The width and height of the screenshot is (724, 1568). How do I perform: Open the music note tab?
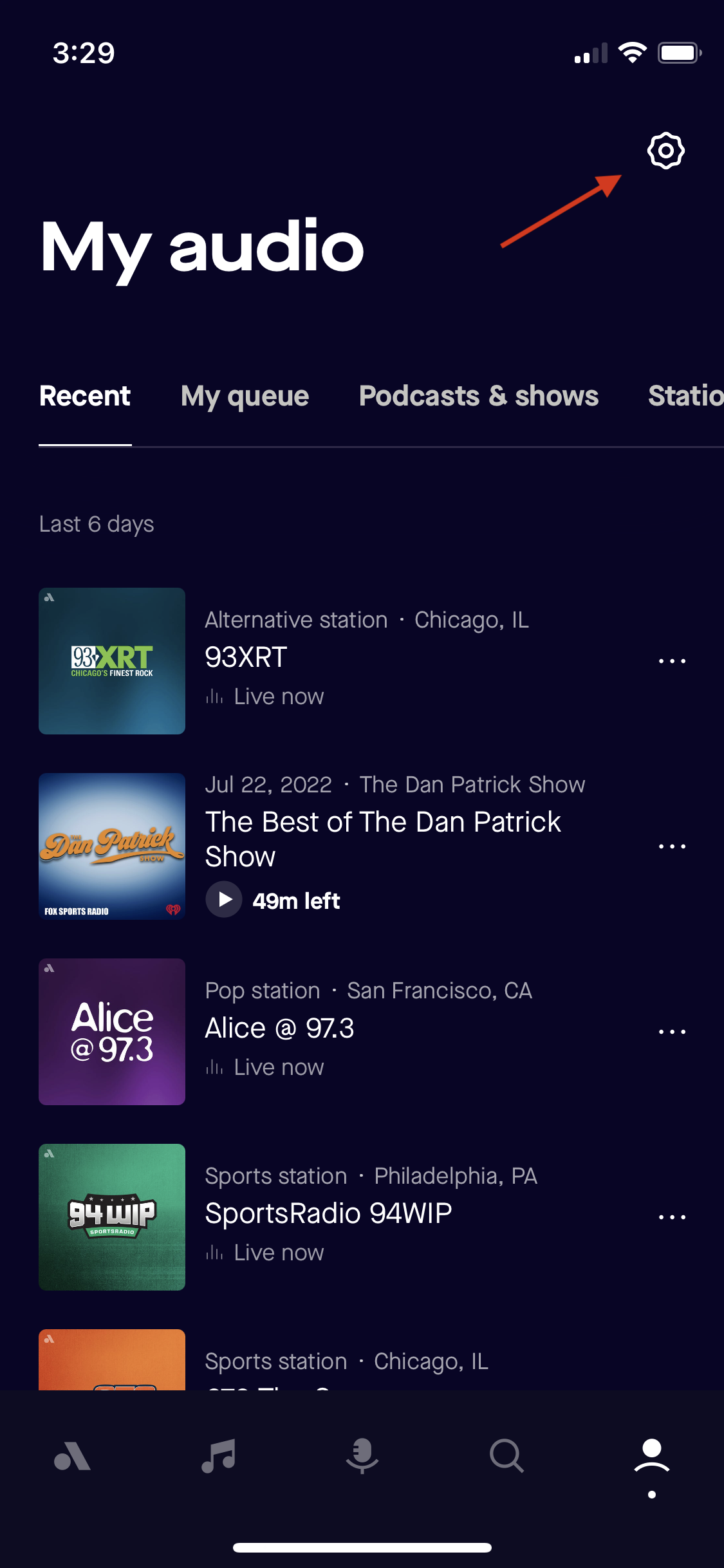pyautogui.click(x=218, y=1456)
